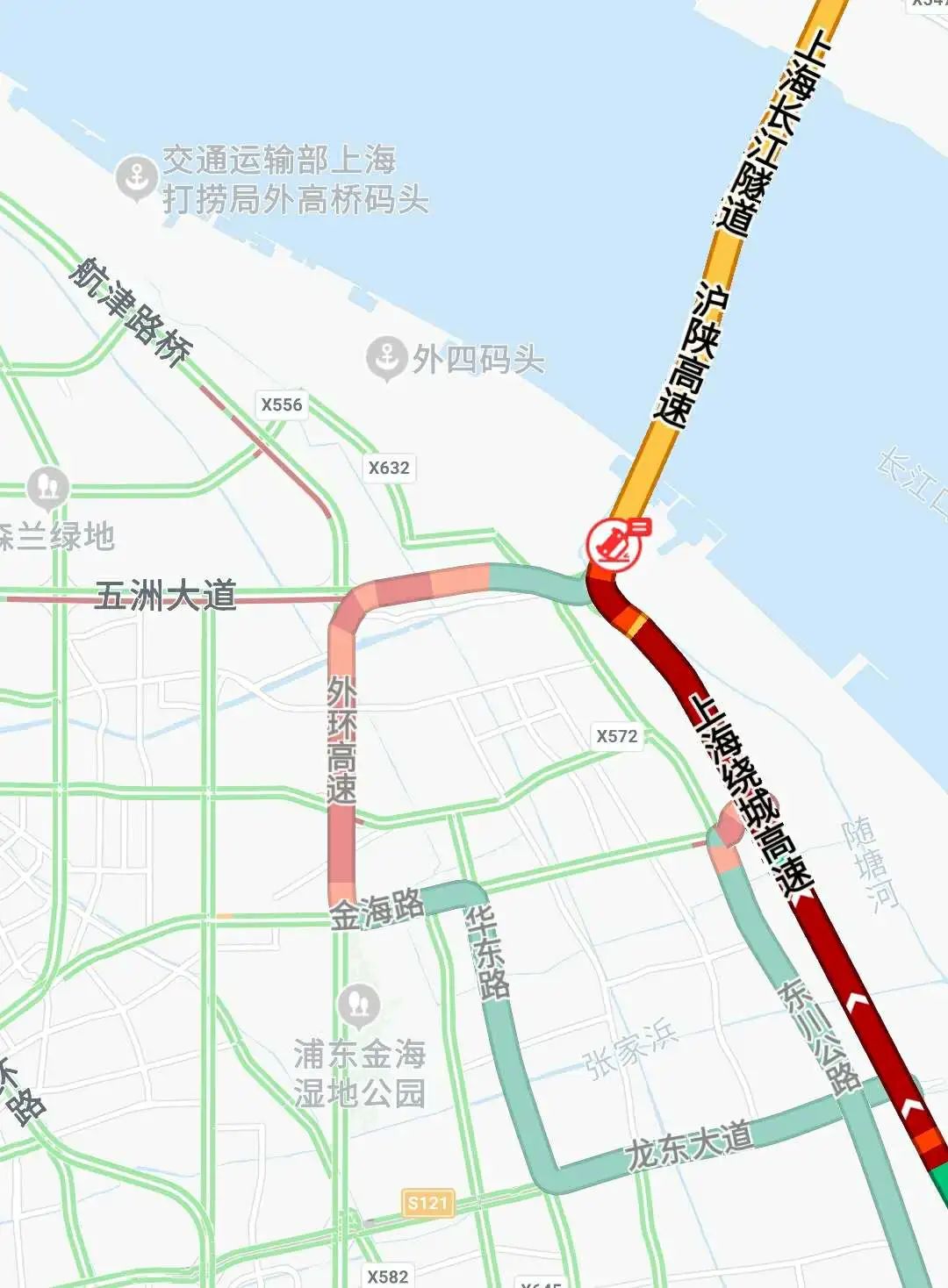948x1288 pixels.
Task: Select the 外四码头 wharf marker
Action: [x=385, y=357]
